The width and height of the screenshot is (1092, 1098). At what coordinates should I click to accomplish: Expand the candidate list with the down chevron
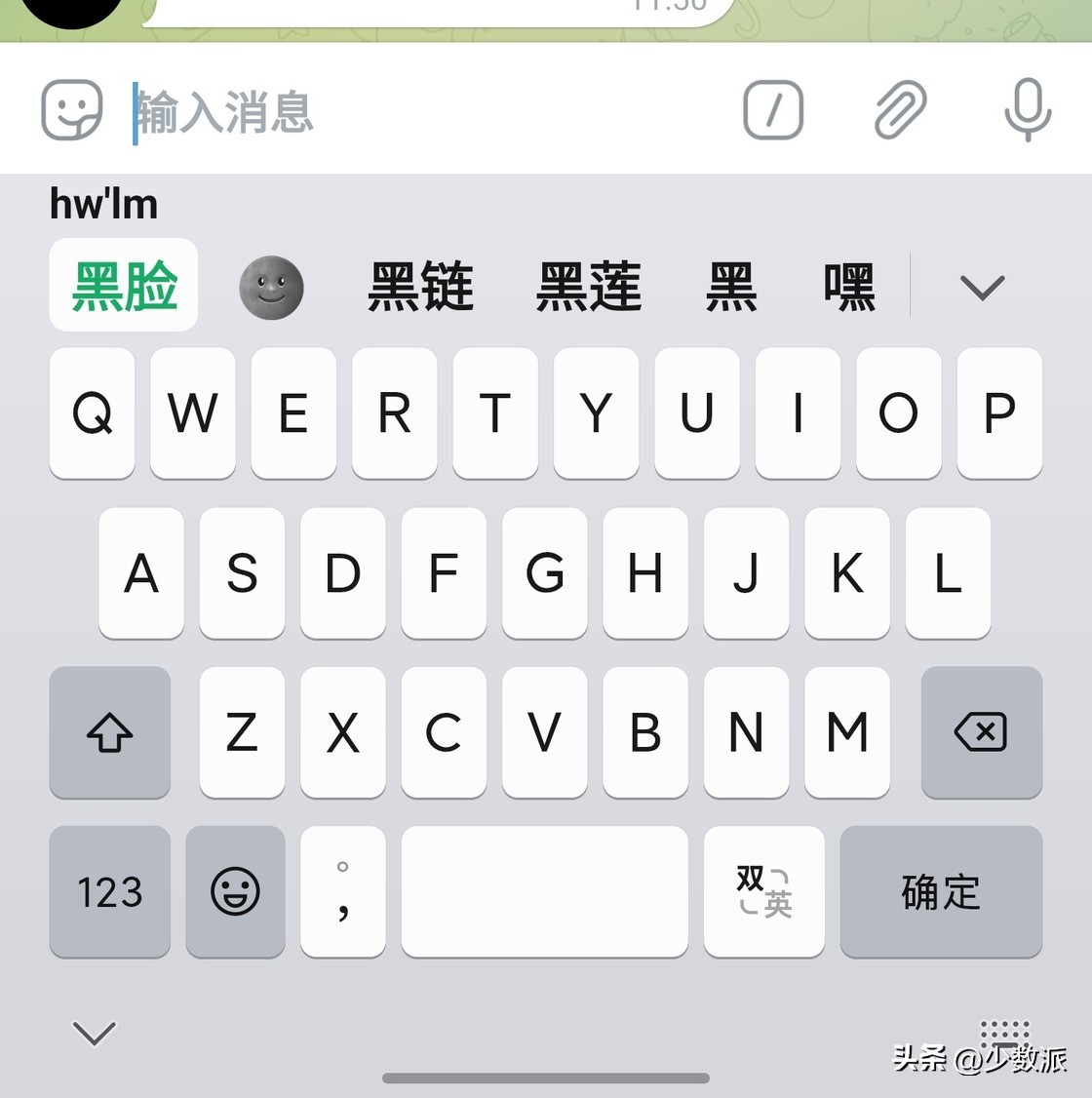coord(981,286)
